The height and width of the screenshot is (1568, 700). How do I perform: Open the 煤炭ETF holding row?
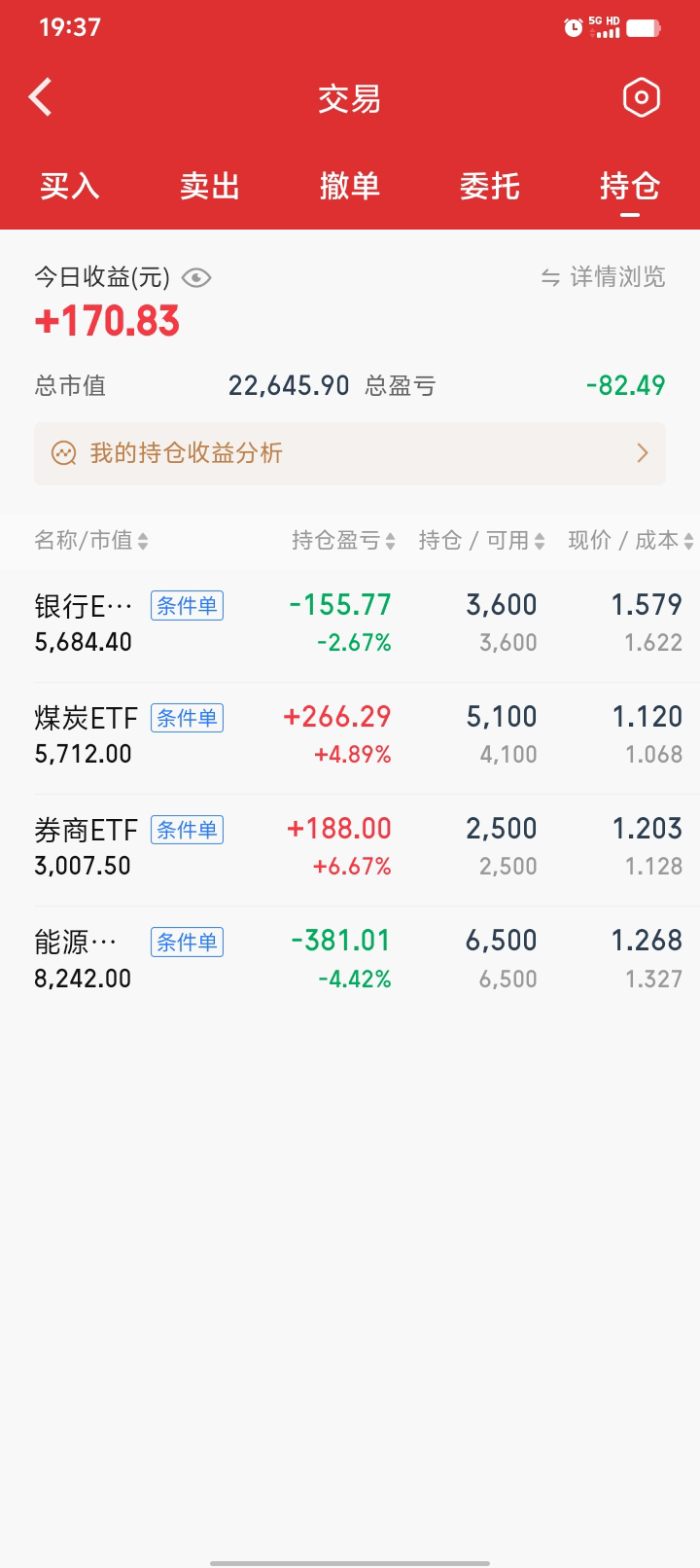[x=350, y=734]
